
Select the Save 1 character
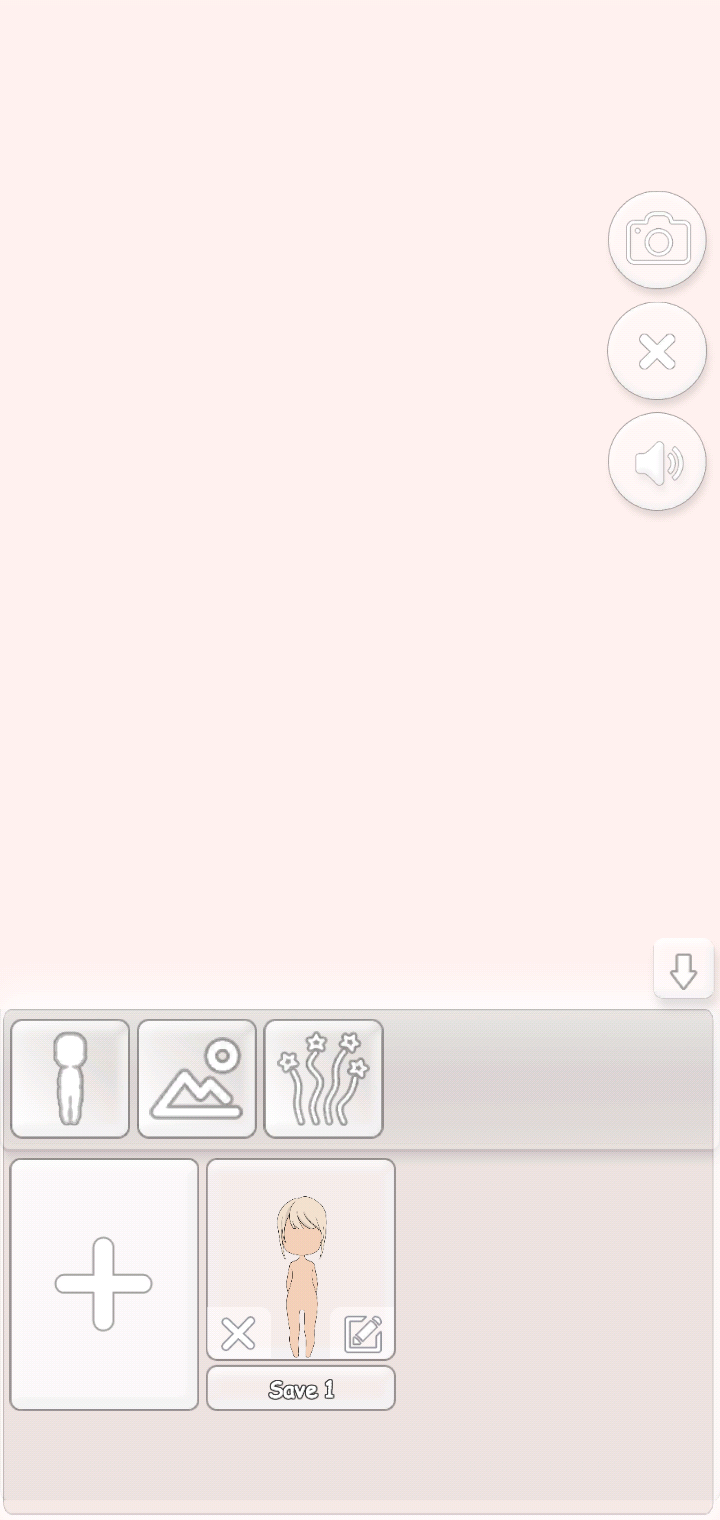click(301, 1240)
